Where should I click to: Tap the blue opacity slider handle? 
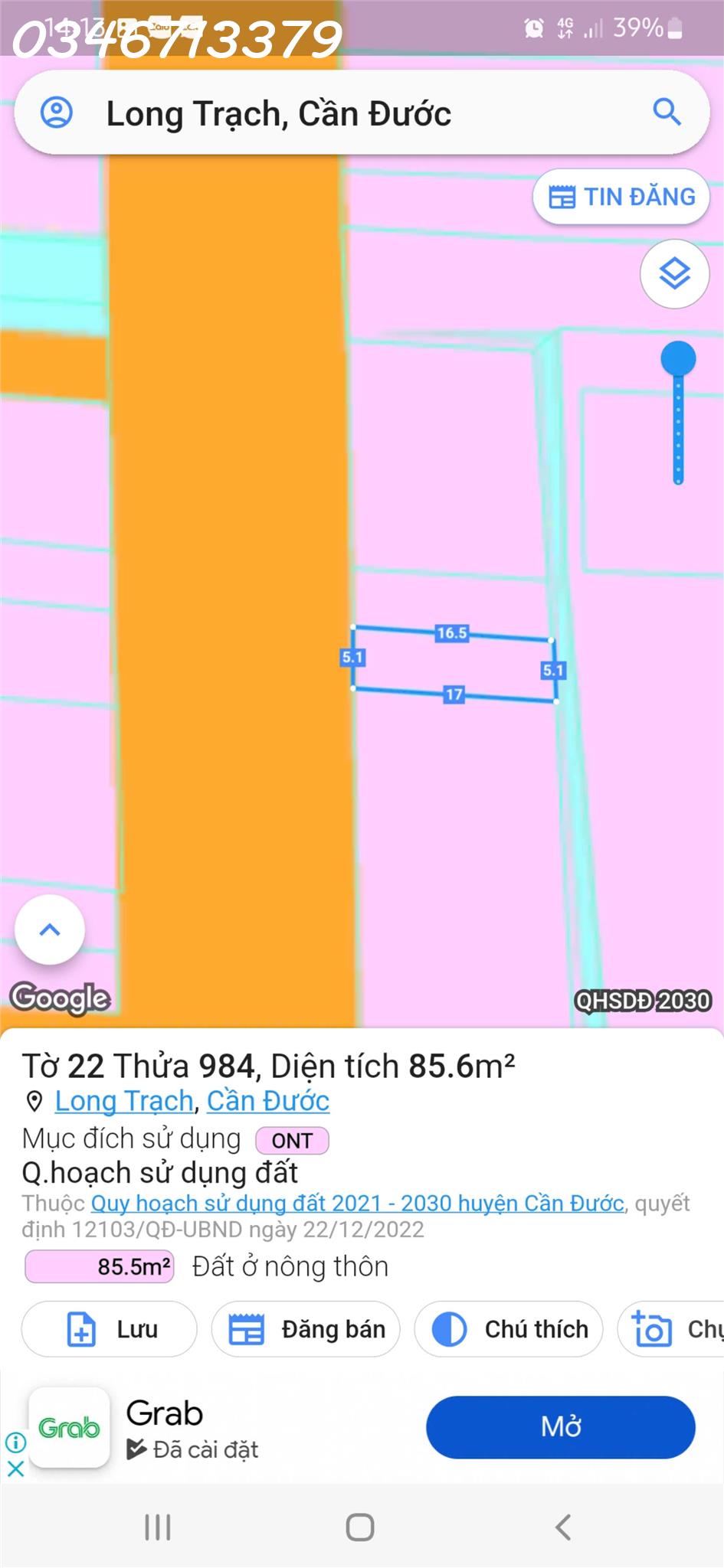click(x=678, y=358)
